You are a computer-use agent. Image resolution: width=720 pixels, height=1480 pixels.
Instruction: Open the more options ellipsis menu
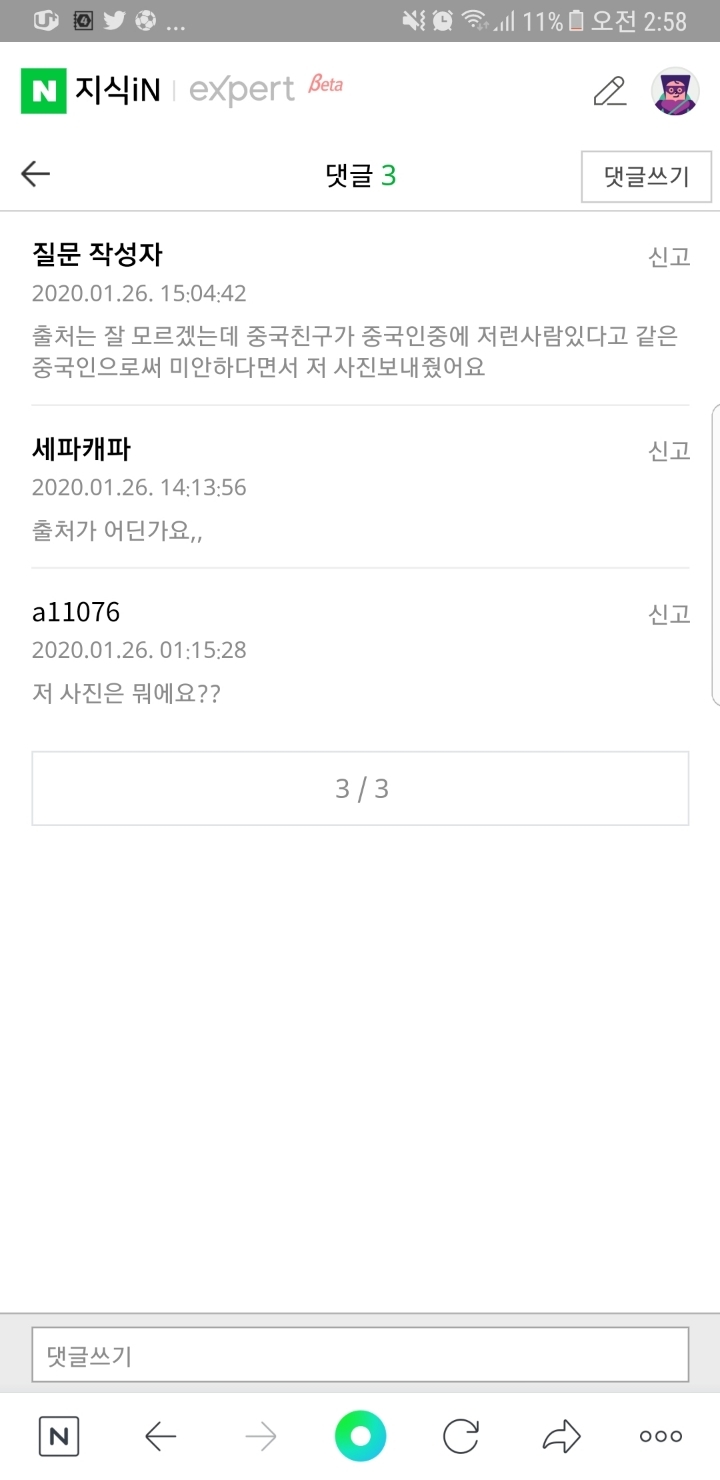click(660, 1436)
